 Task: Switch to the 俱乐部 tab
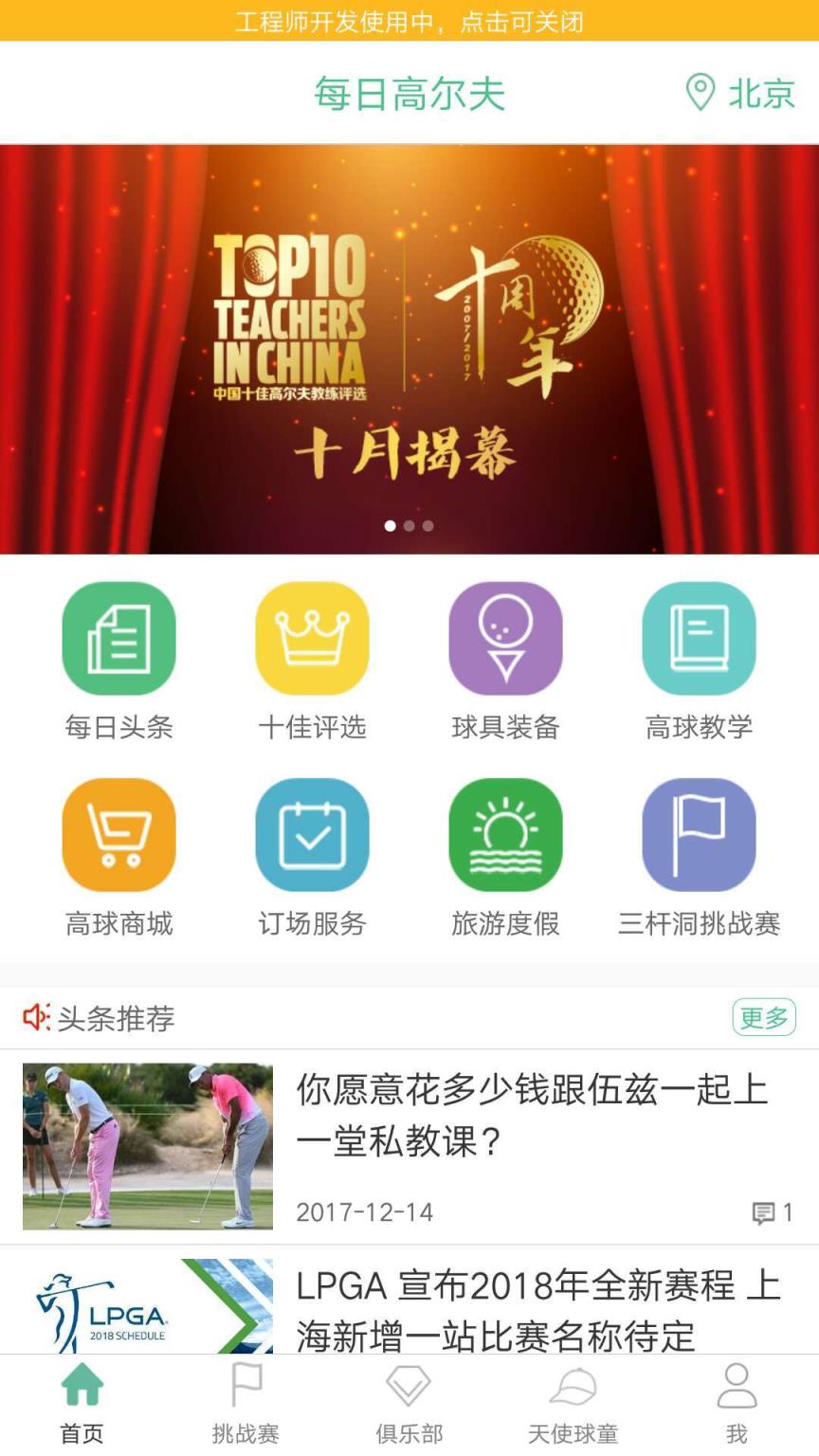[409, 1405]
